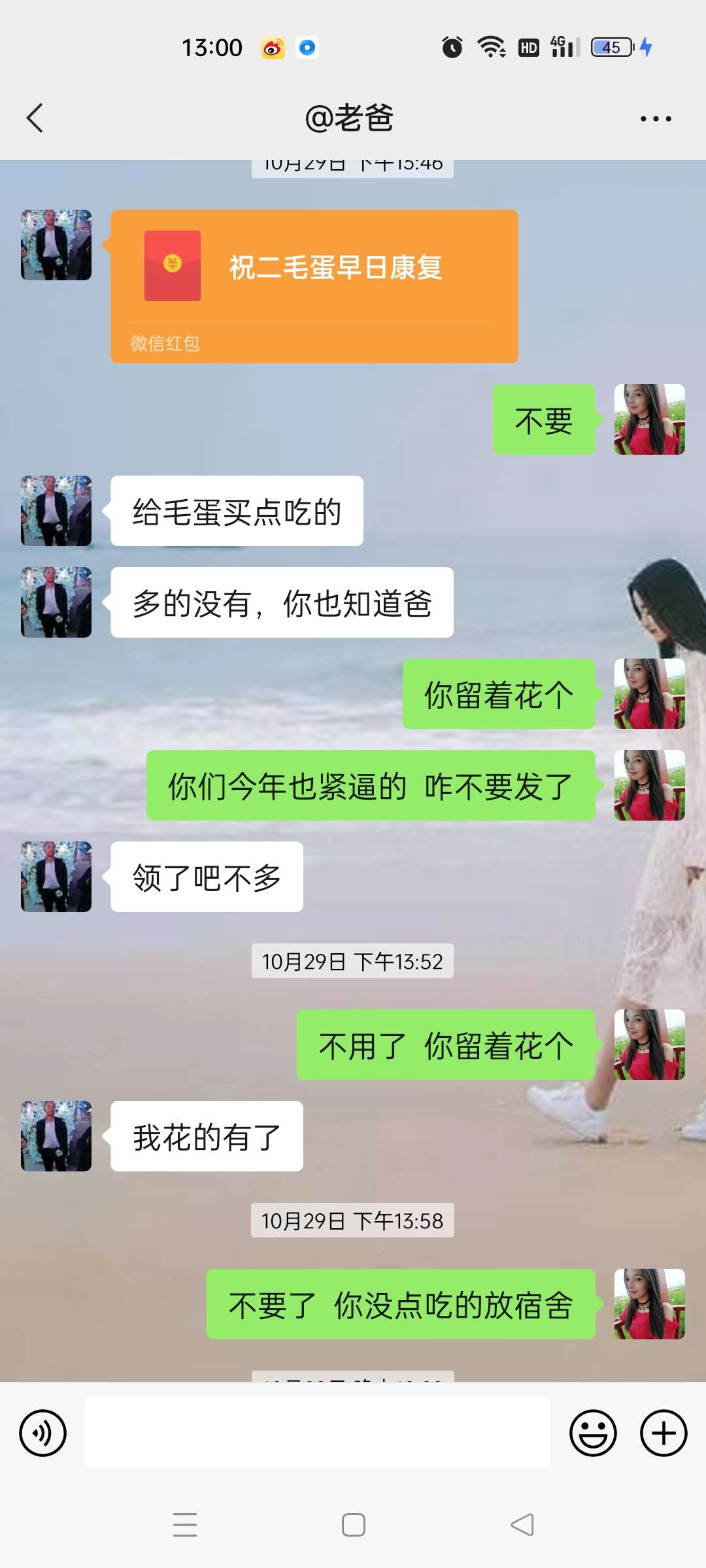Open dad's avatar beside 给毛蛋买点吃的
Screen dimensions: 706x1568
[56, 511]
